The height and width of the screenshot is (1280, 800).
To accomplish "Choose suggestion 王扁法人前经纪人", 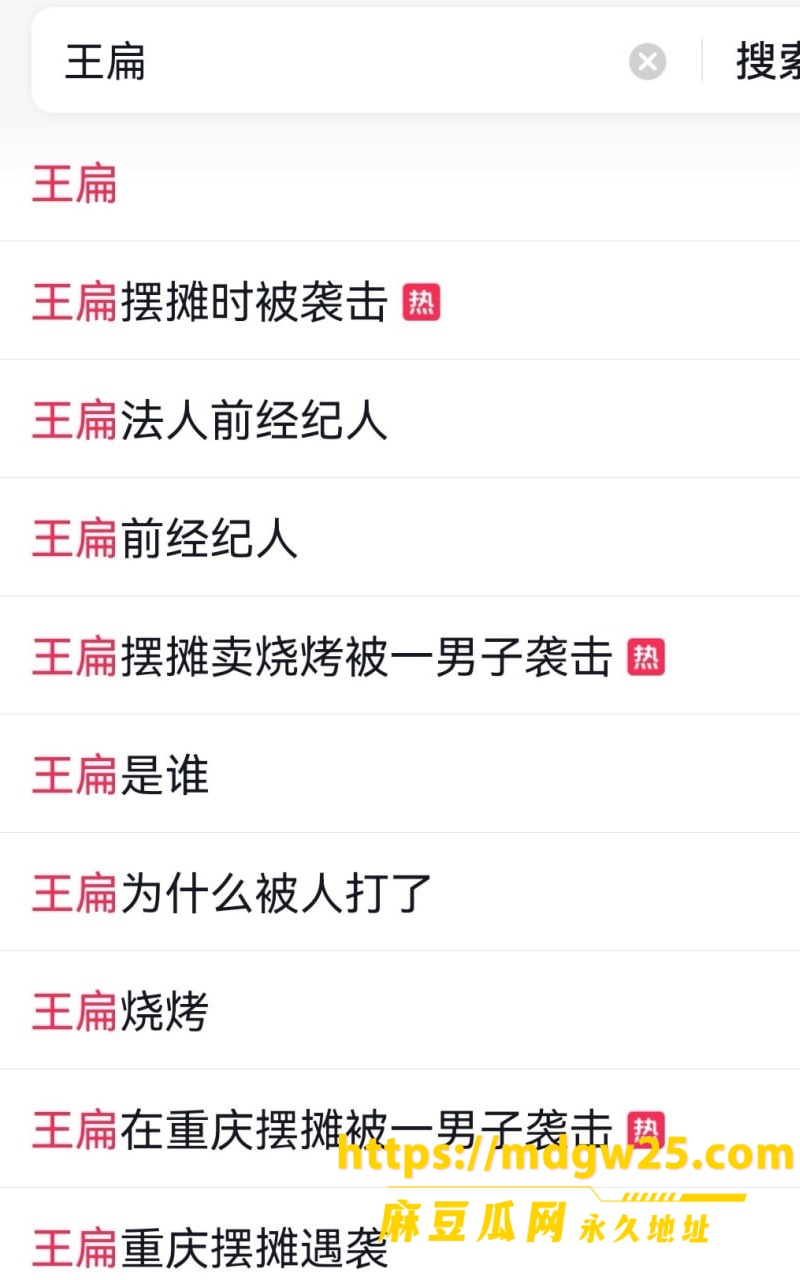I will pos(400,419).
